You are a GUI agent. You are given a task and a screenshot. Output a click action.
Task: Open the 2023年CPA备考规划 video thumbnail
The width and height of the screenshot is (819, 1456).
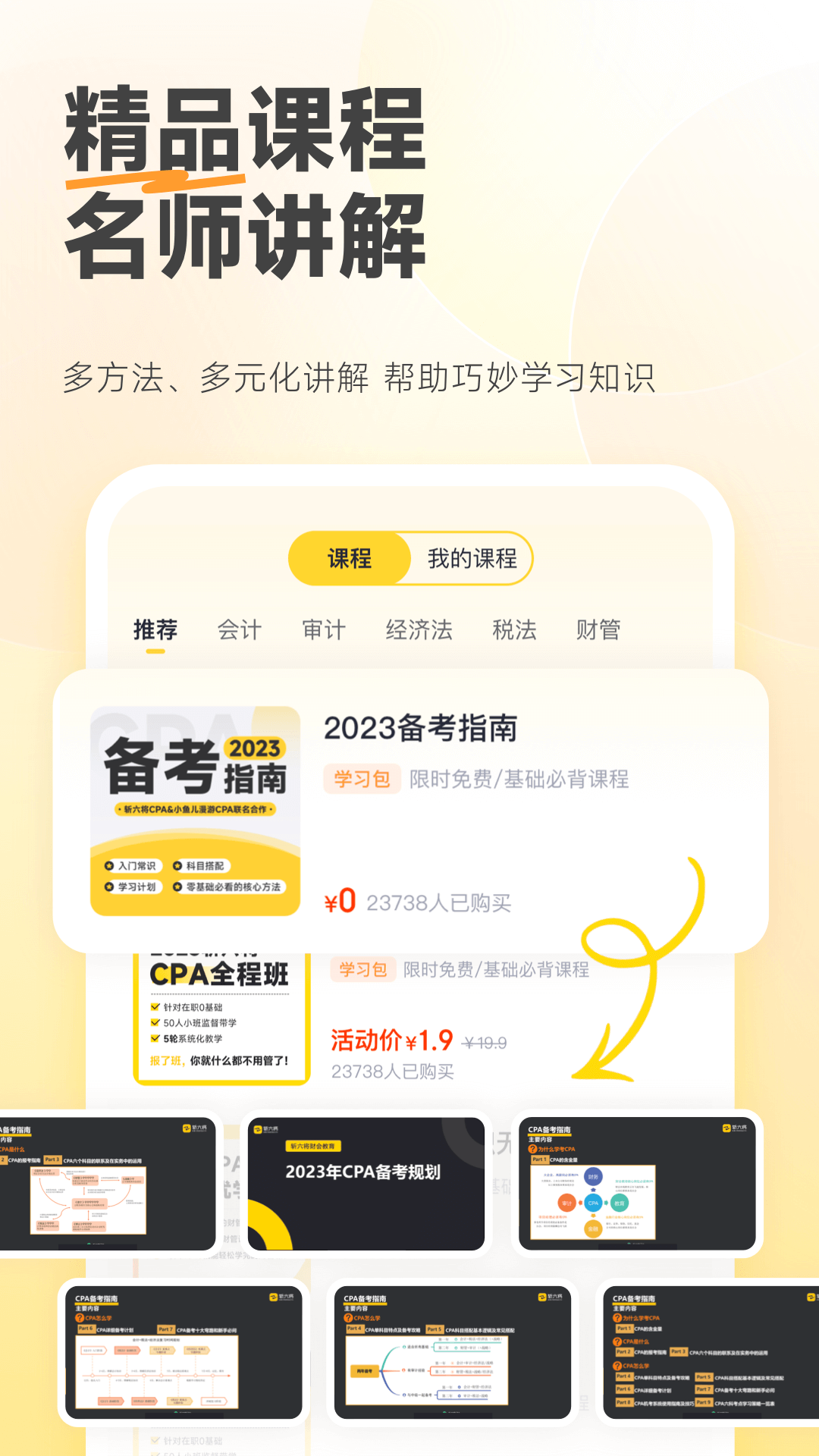click(x=367, y=1183)
